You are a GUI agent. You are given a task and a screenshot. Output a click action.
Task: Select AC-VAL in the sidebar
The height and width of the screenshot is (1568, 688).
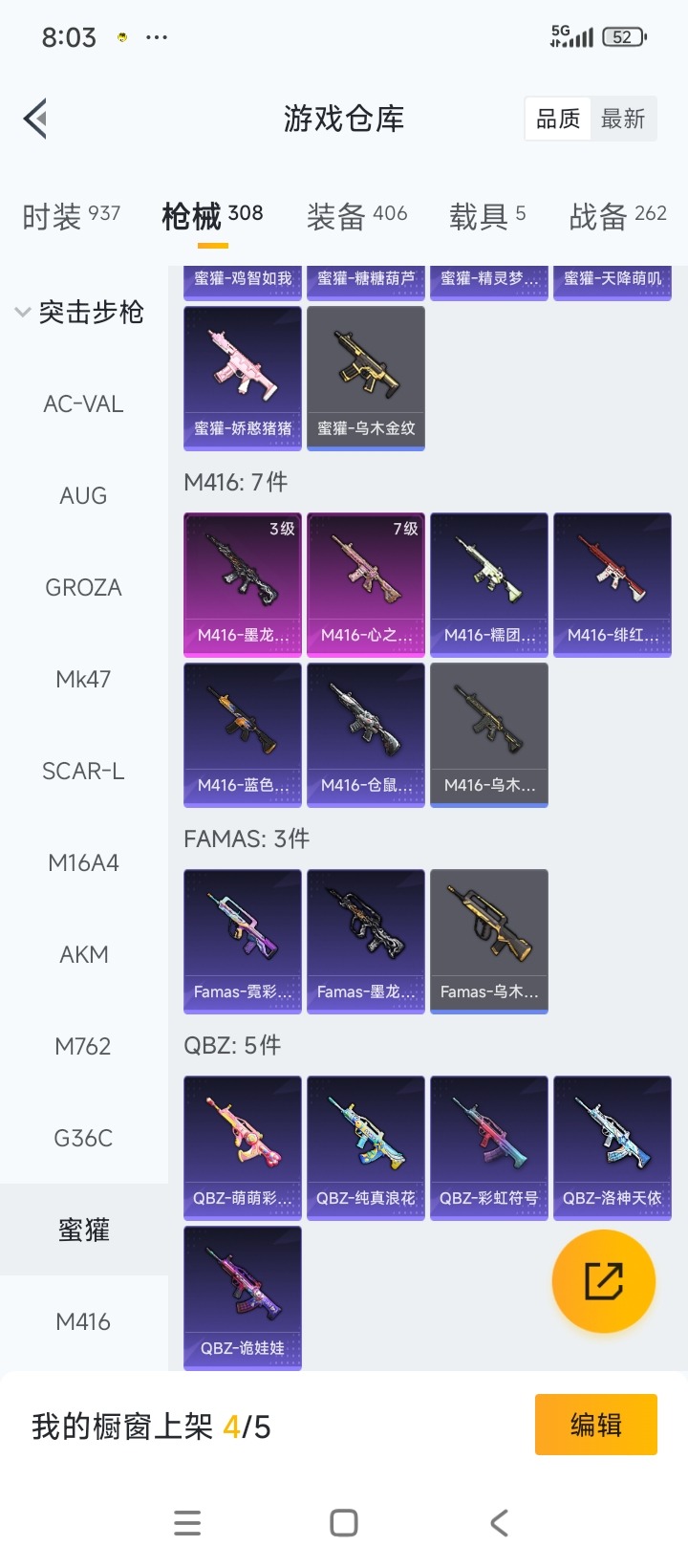coord(83,404)
